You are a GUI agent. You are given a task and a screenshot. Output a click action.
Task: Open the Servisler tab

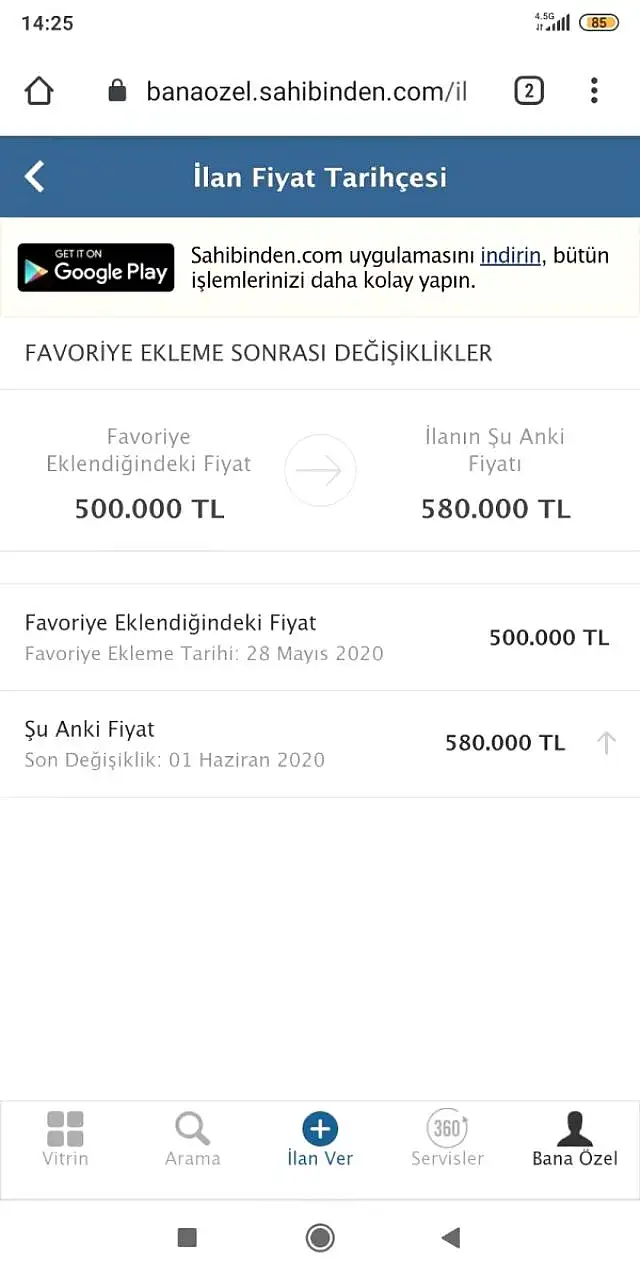point(447,1140)
